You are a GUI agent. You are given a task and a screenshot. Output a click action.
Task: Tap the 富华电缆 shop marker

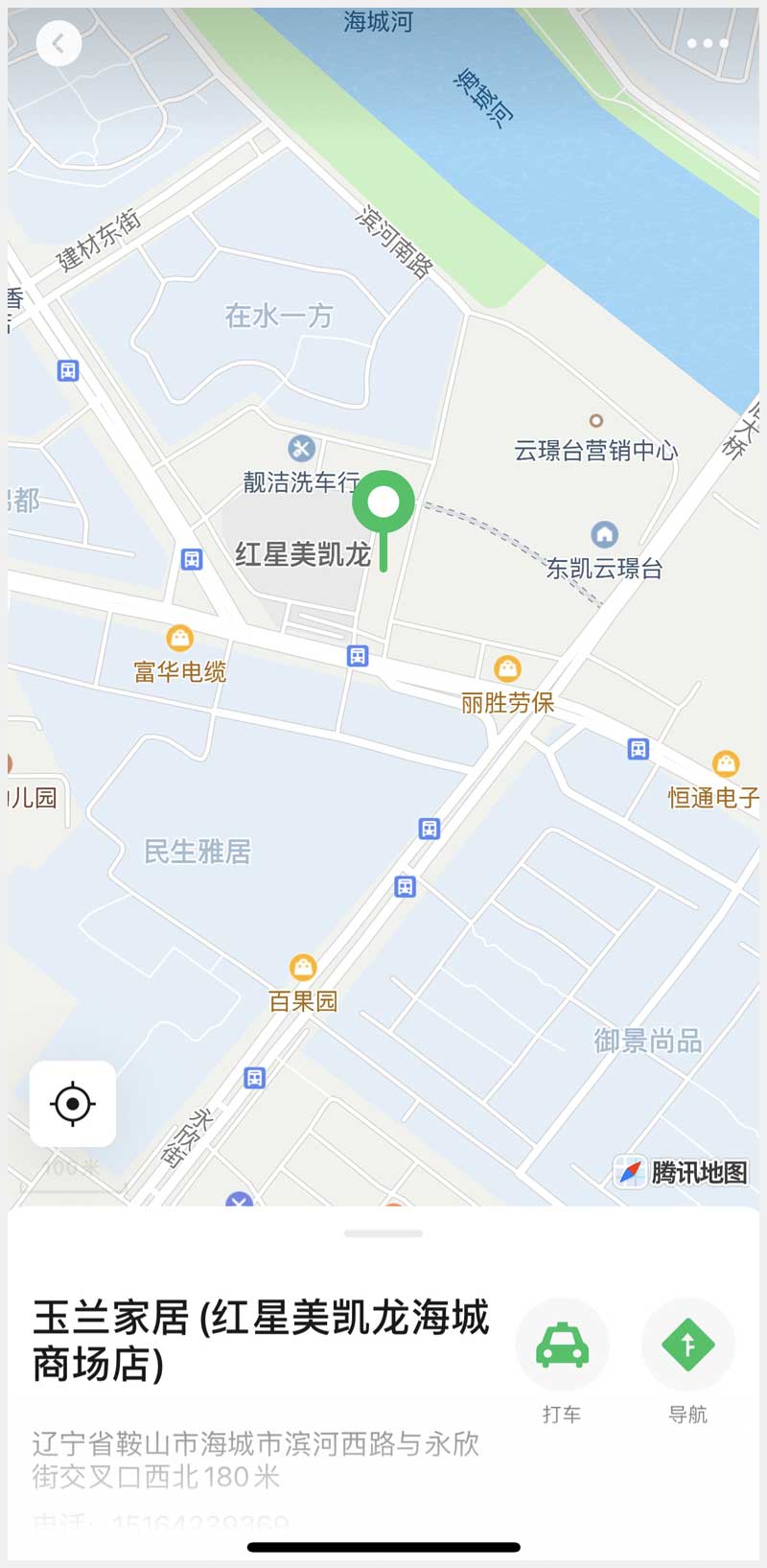[180, 638]
